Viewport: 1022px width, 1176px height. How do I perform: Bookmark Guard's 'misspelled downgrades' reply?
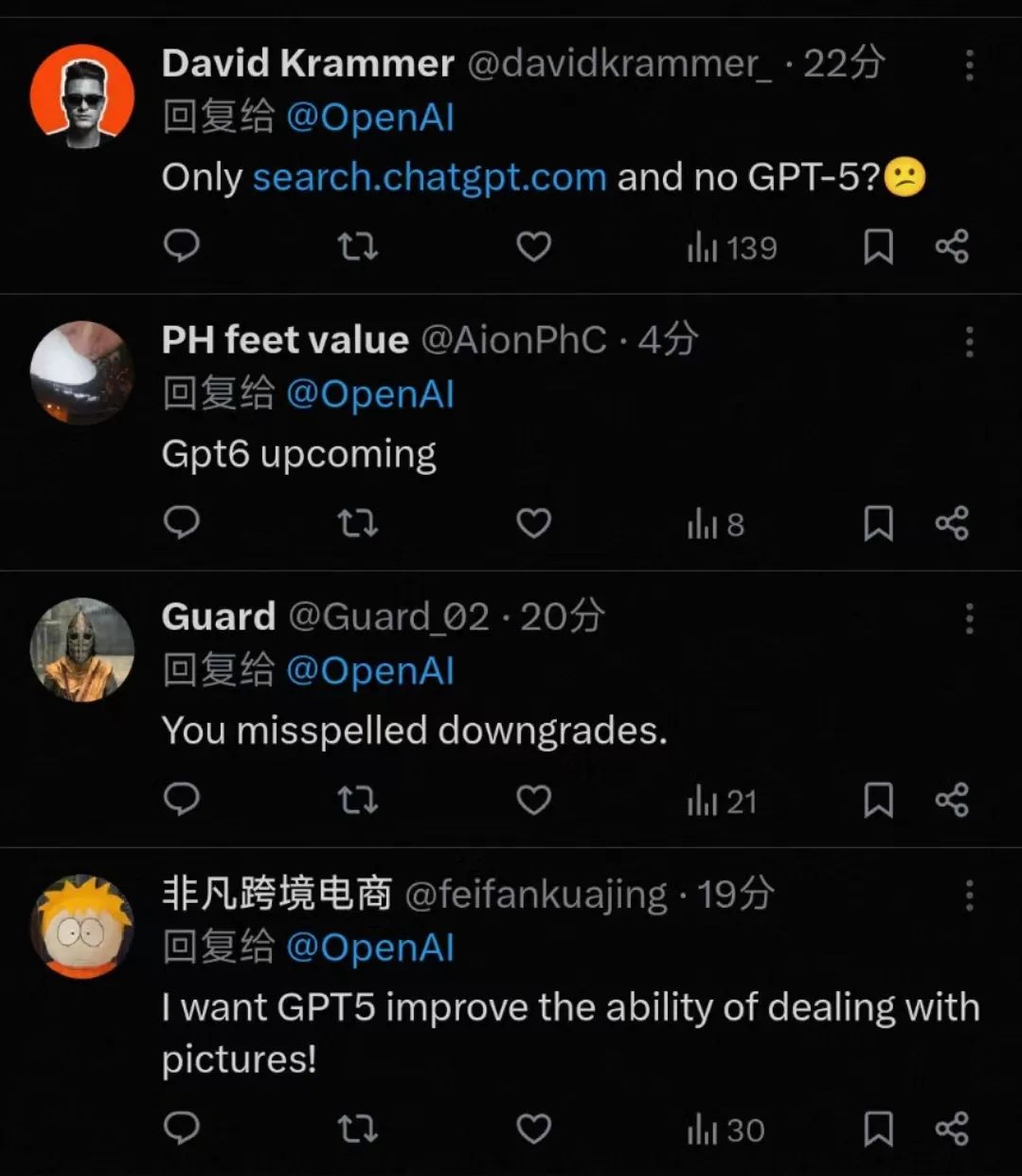[x=878, y=801]
